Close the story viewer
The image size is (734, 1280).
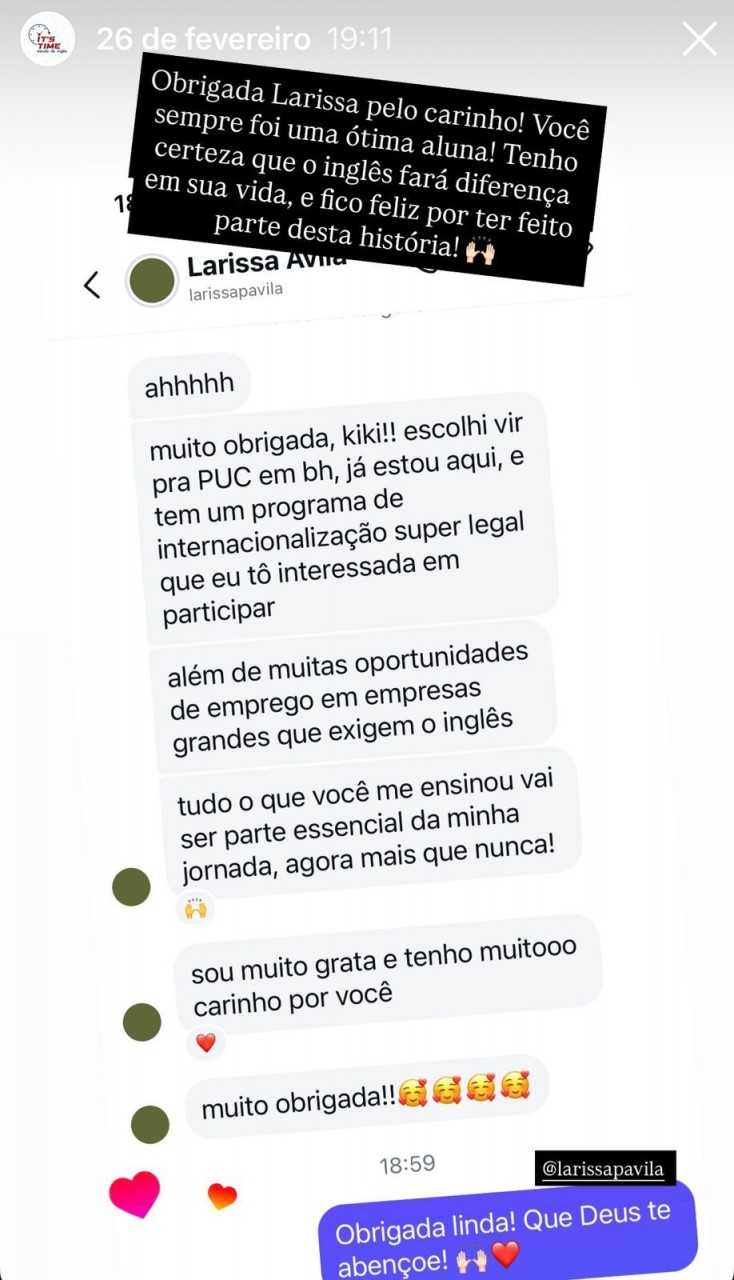click(699, 39)
